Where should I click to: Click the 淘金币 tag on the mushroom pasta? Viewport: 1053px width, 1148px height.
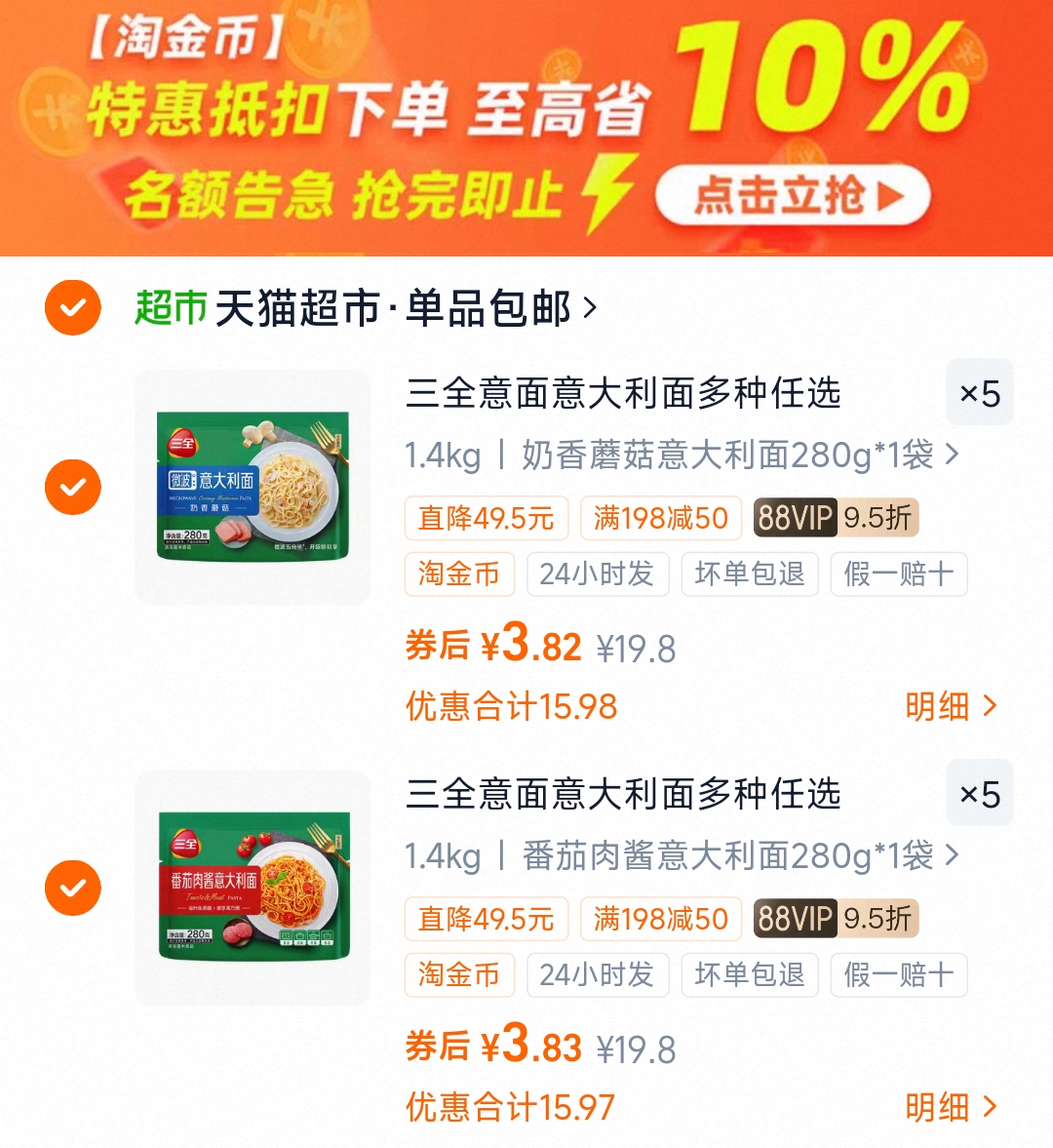click(459, 574)
